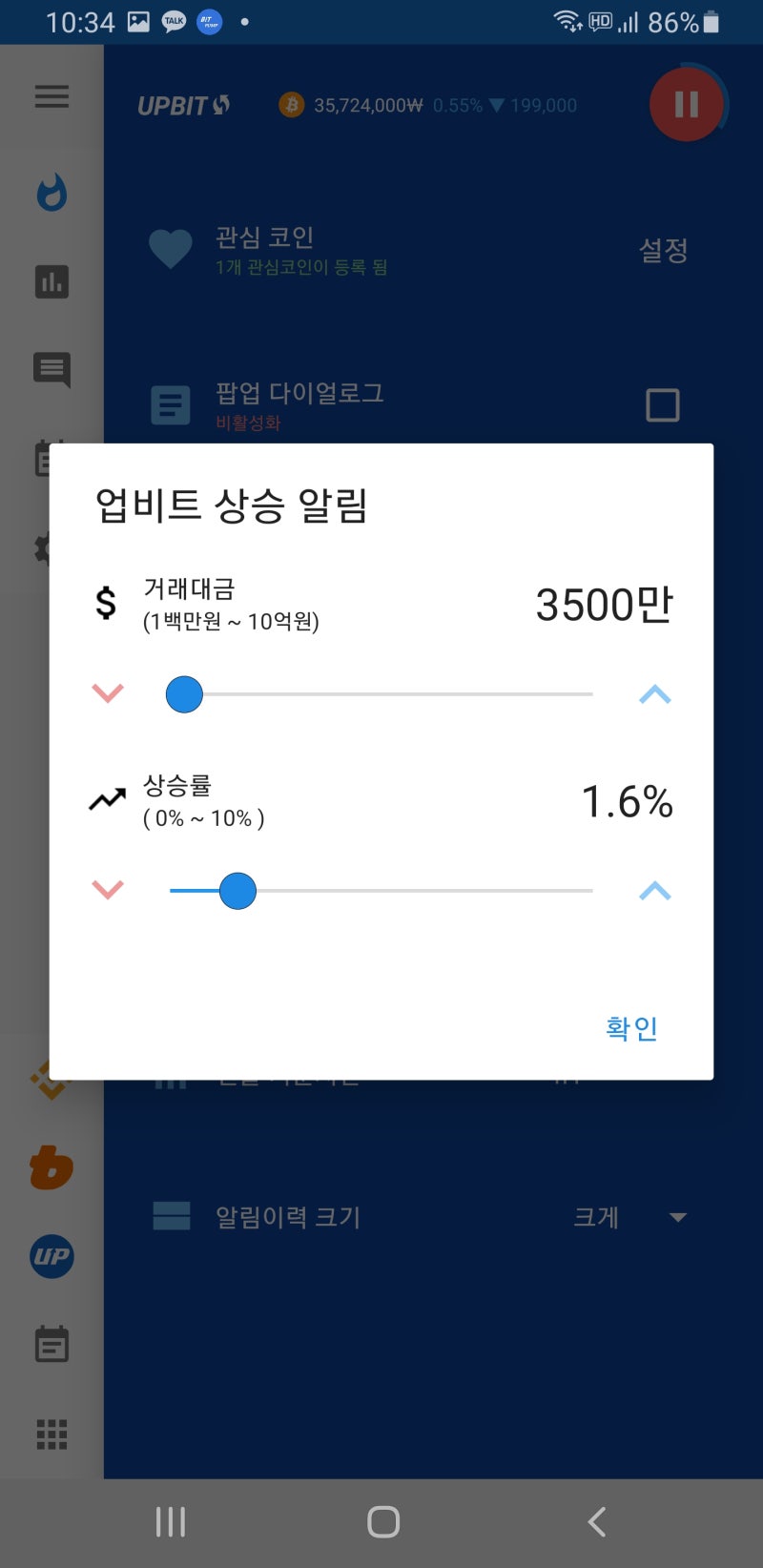Open 관심 코인 settings via 설정 link

664,251
